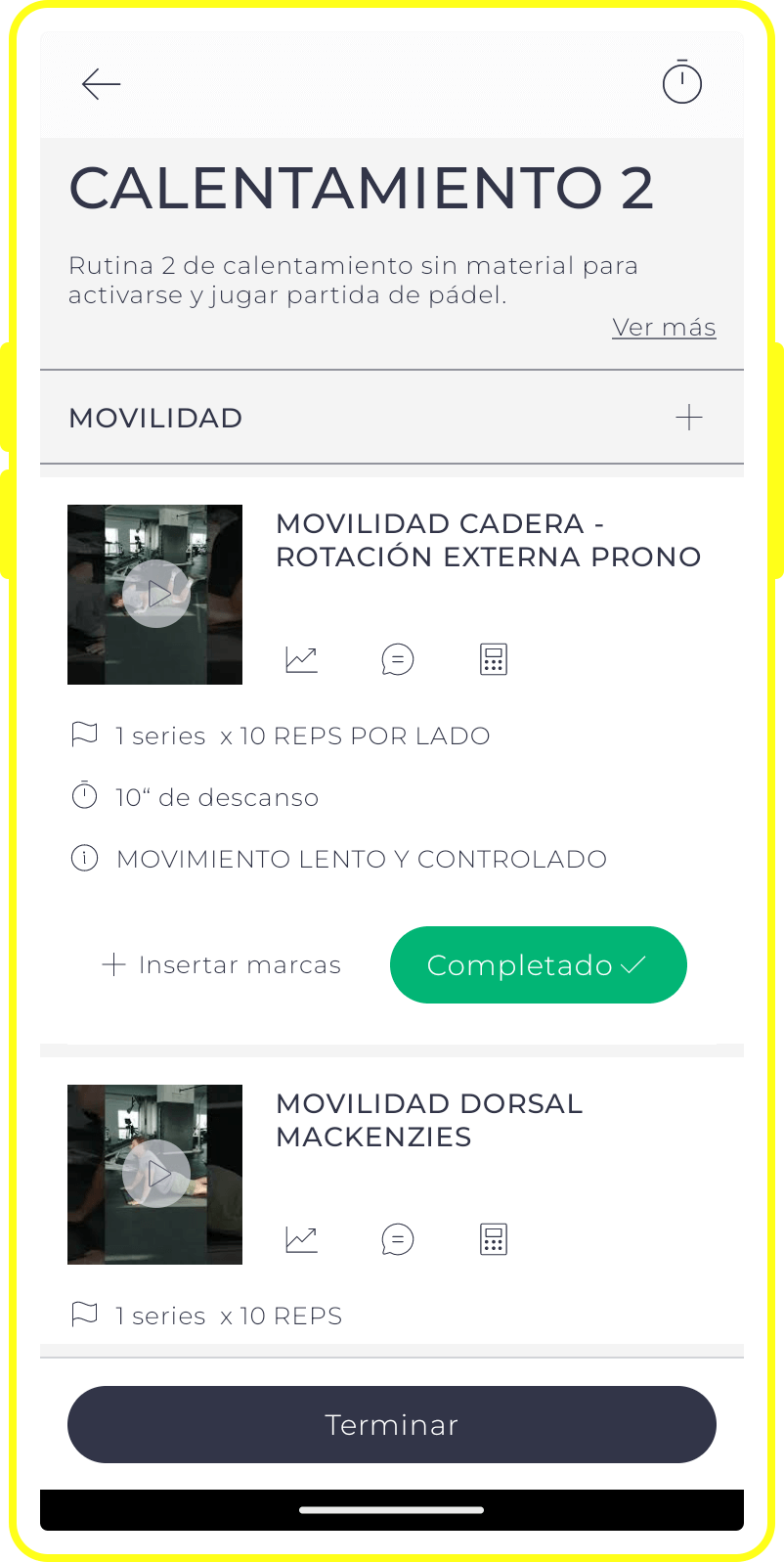View progress chart for Movilidad Dorsal Mackenzies

(x=301, y=1239)
